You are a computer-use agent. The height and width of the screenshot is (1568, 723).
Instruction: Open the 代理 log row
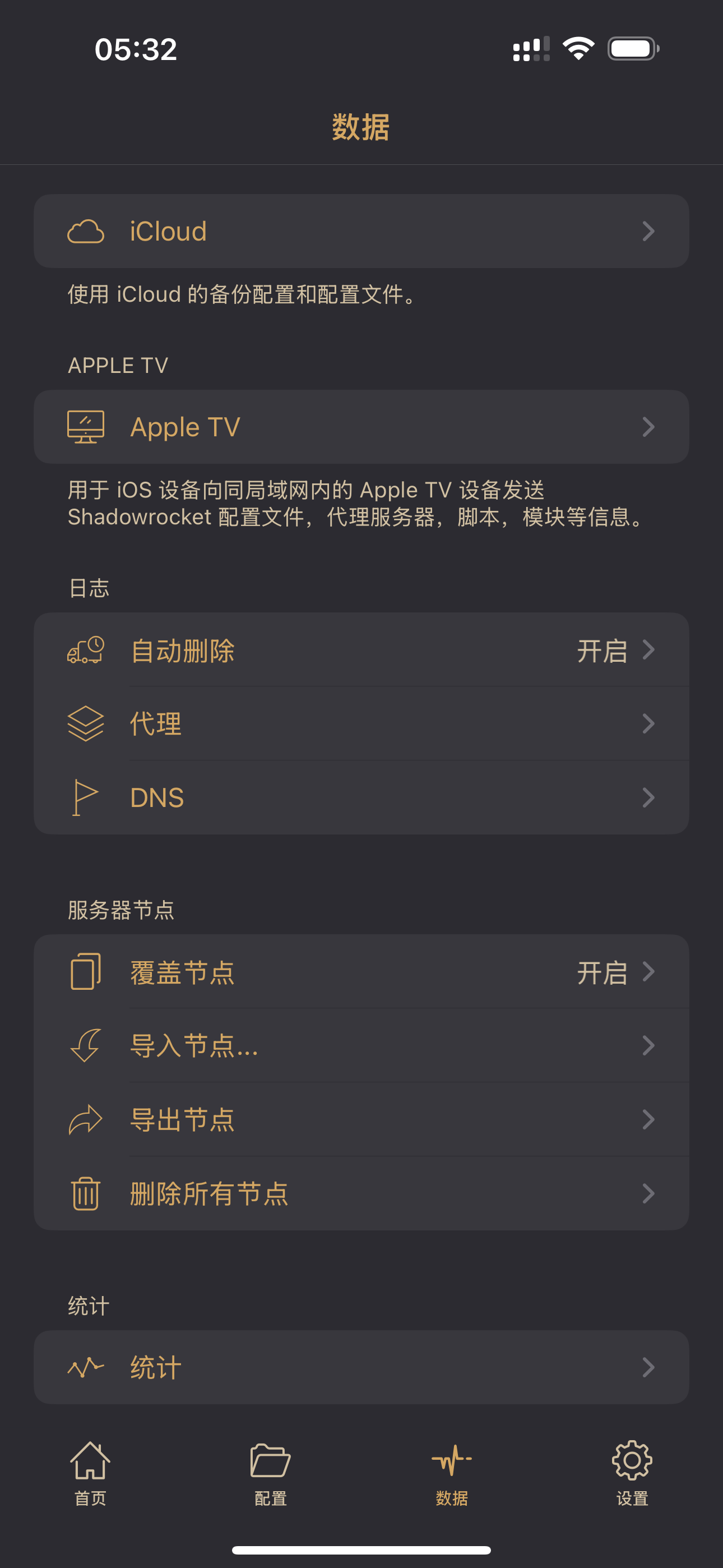pos(361,724)
